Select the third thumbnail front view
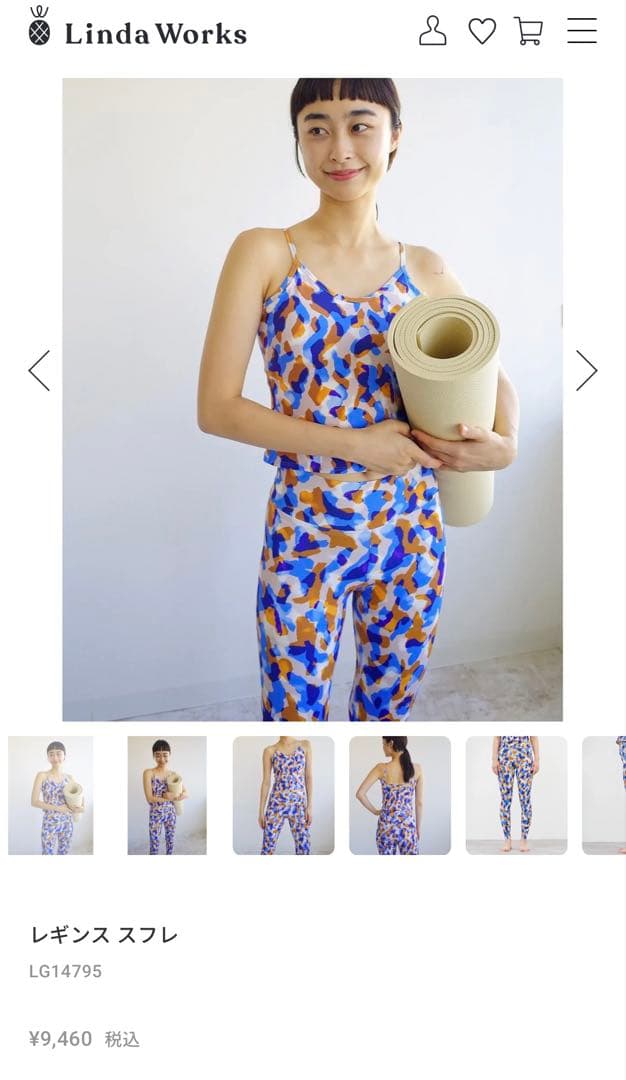The image size is (626, 1080). (x=283, y=795)
